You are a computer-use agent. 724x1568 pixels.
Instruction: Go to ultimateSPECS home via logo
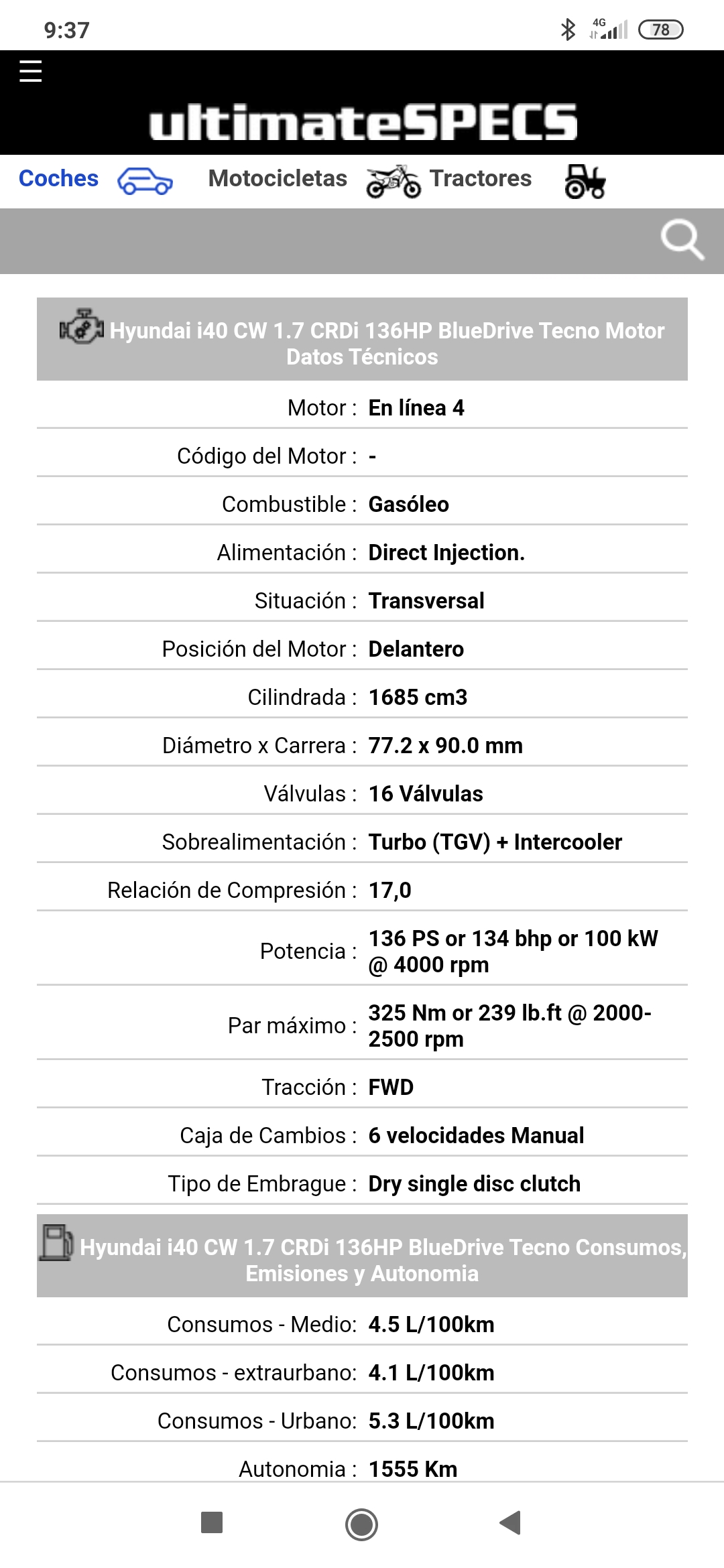(x=363, y=123)
